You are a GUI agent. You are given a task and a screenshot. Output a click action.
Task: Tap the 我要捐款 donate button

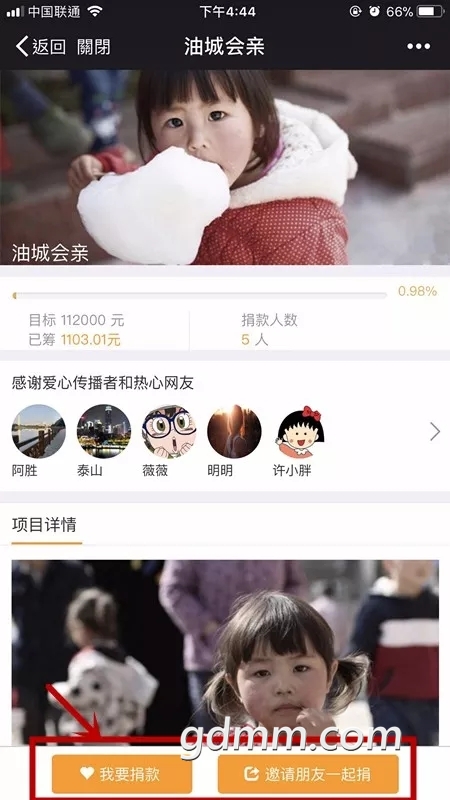point(122,774)
